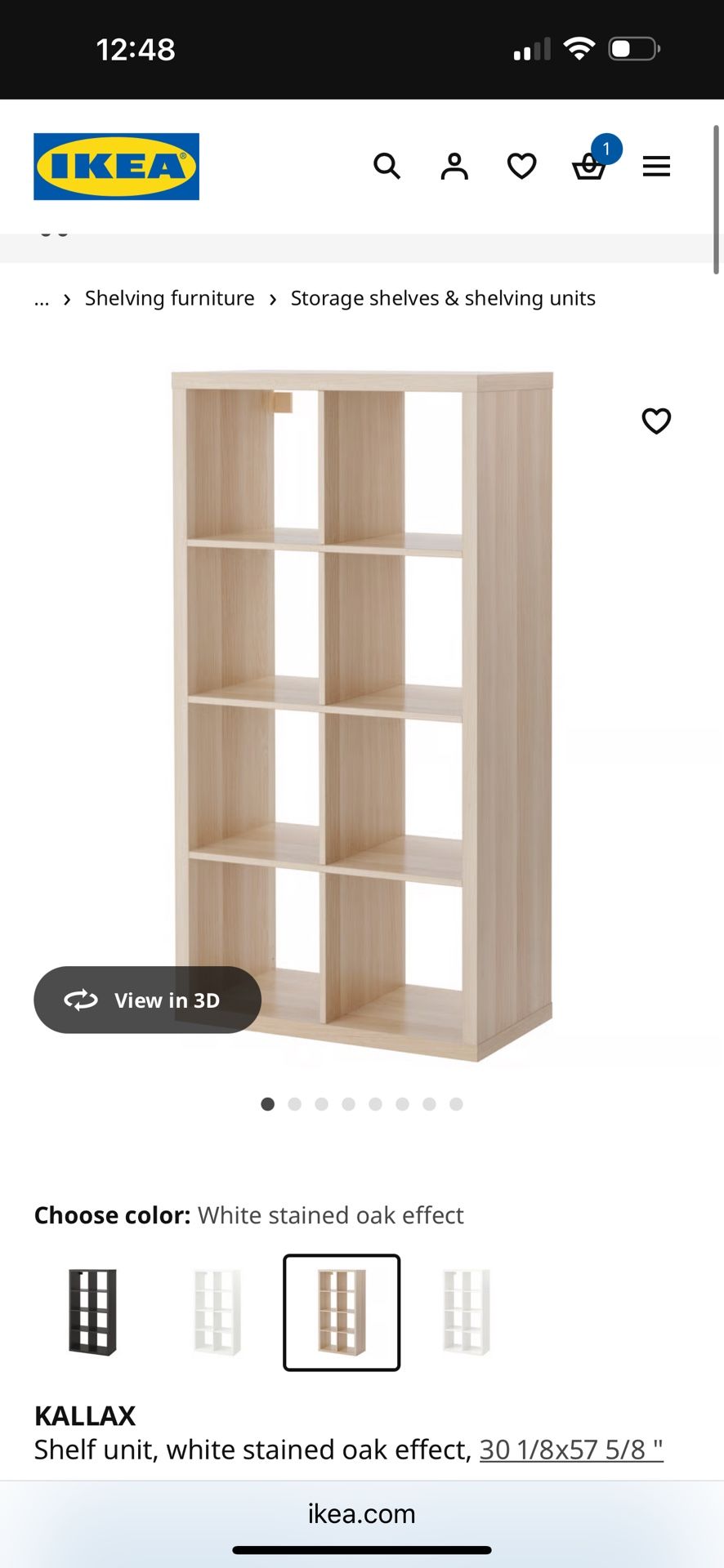Select the black-brown color option
Image resolution: width=724 pixels, height=1568 pixels.
click(x=93, y=1312)
